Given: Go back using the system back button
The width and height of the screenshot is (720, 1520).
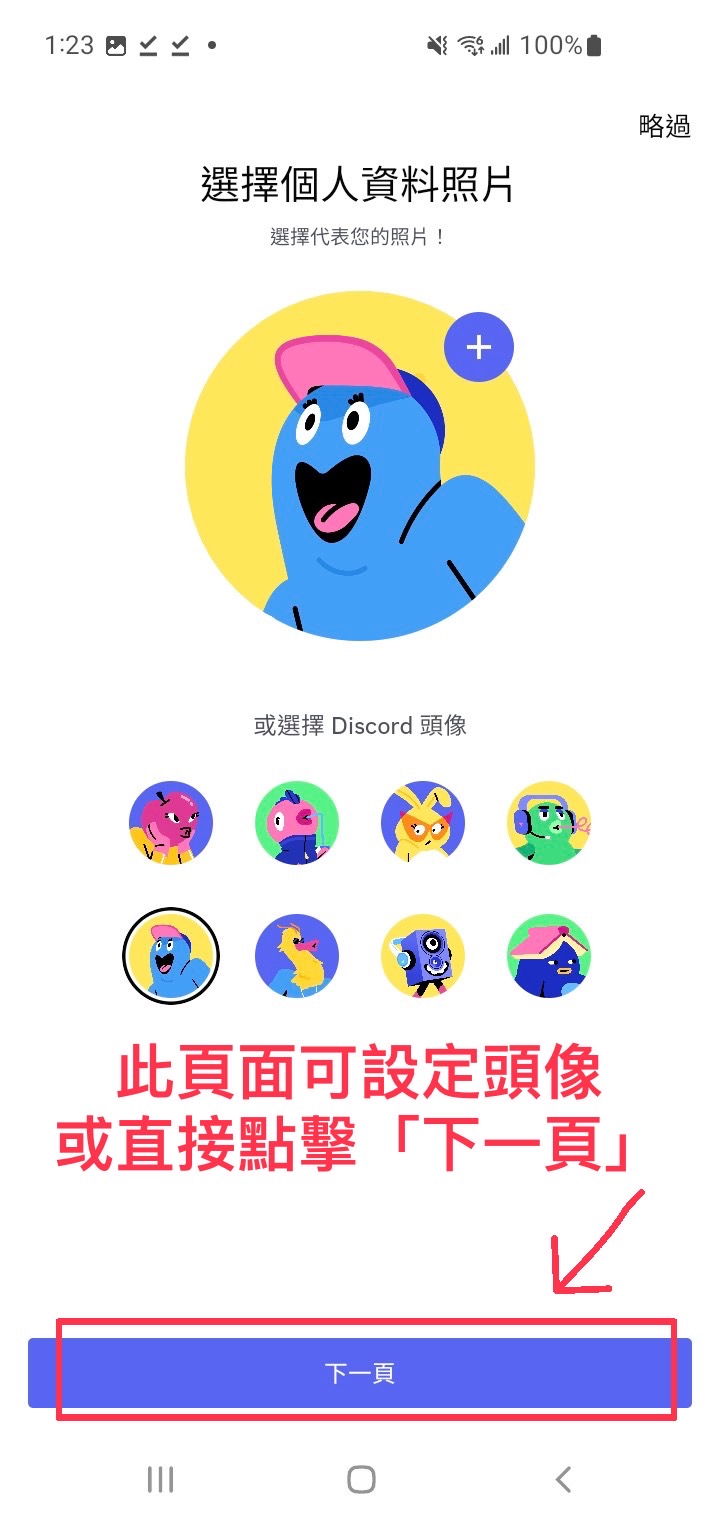Looking at the screenshot, I should [563, 1479].
